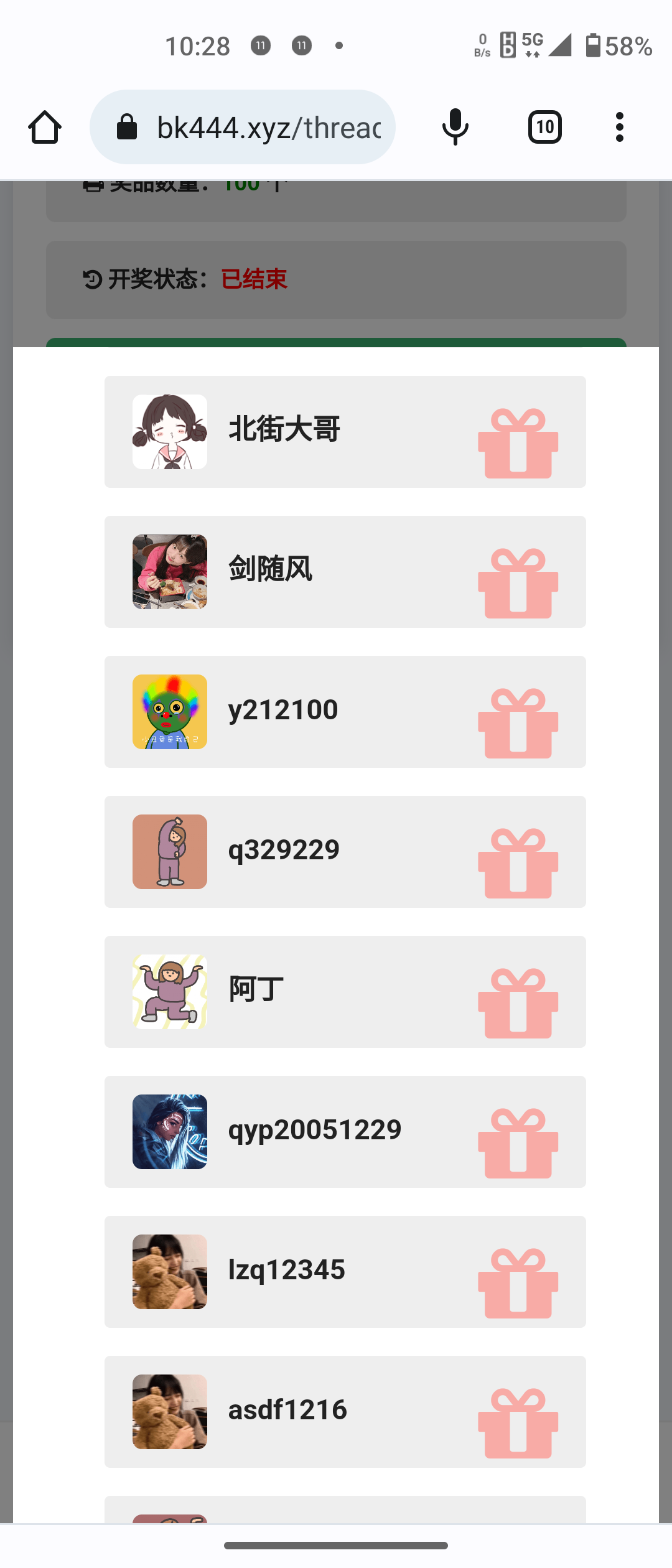This screenshot has height=1568, width=672.
Task: Open winner row 北街大哥
Action: (345, 432)
